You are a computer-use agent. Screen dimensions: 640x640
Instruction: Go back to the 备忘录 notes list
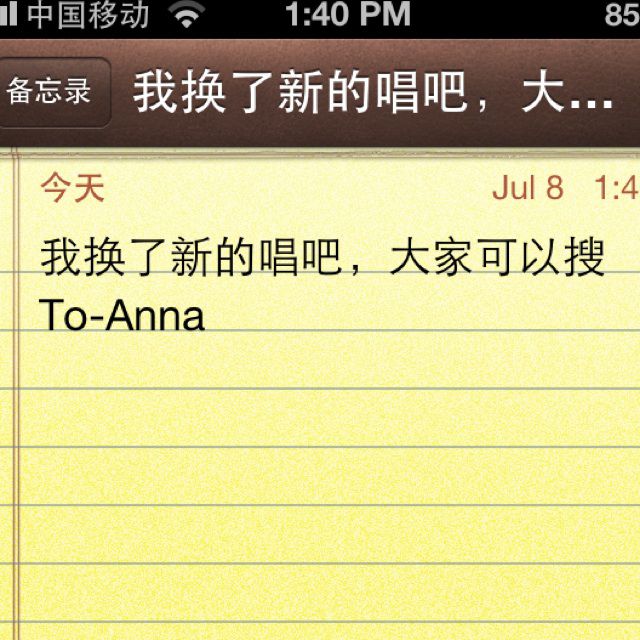tap(52, 92)
